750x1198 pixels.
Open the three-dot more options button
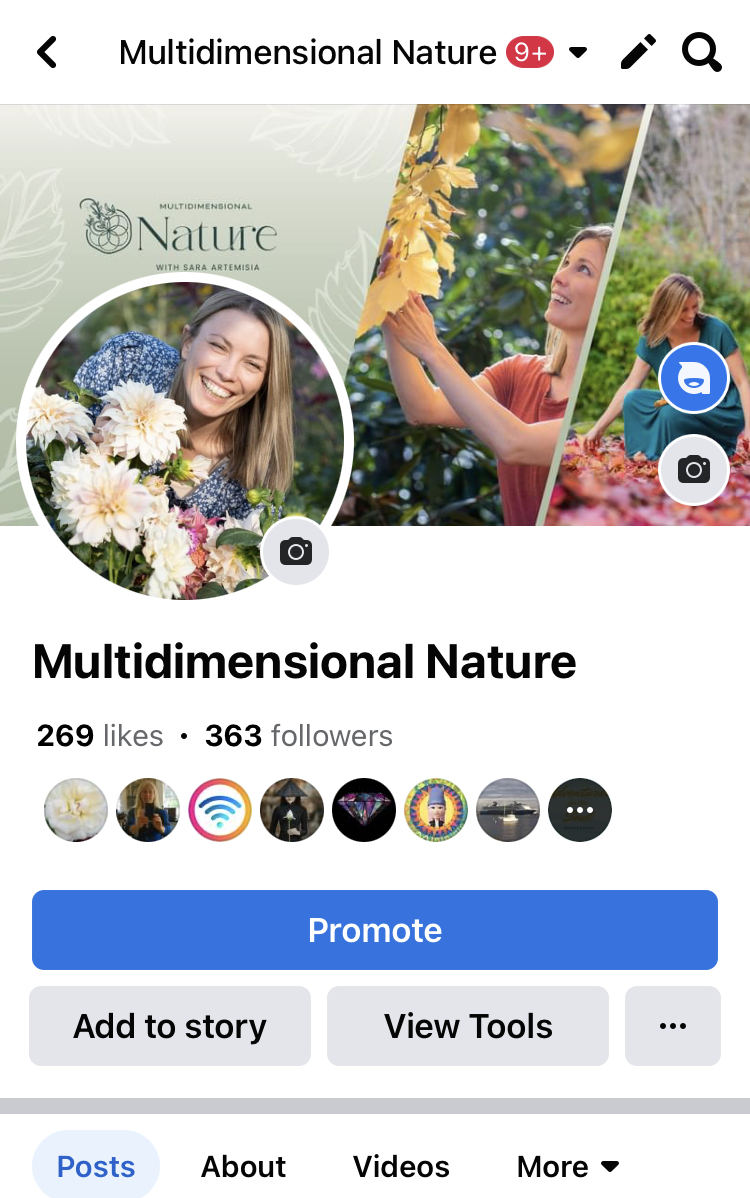pyautogui.click(x=673, y=1026)
